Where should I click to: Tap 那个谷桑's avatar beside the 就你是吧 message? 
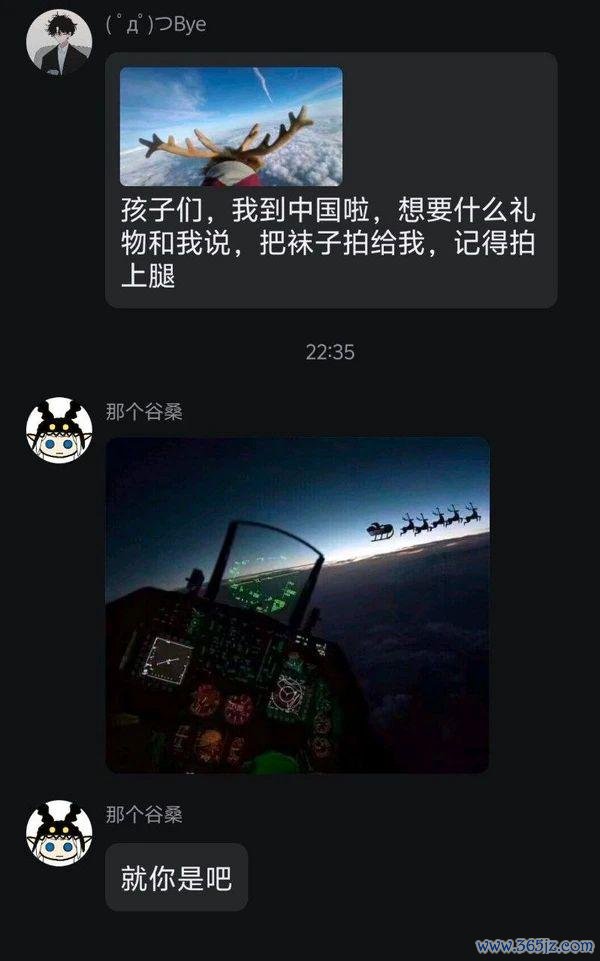59,833
